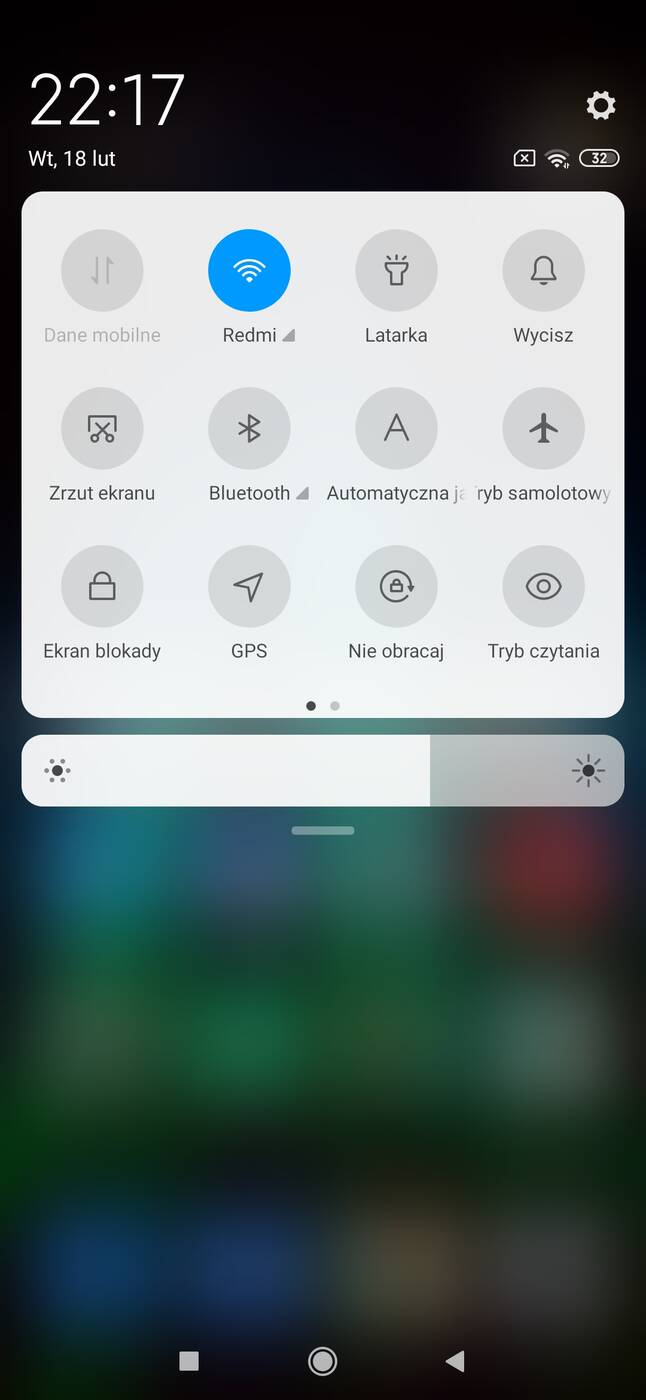The width and height of the screenshot is (646, 1400).
Task: Tap Ekran blokady to lock screen
Action: pos(102,586)
